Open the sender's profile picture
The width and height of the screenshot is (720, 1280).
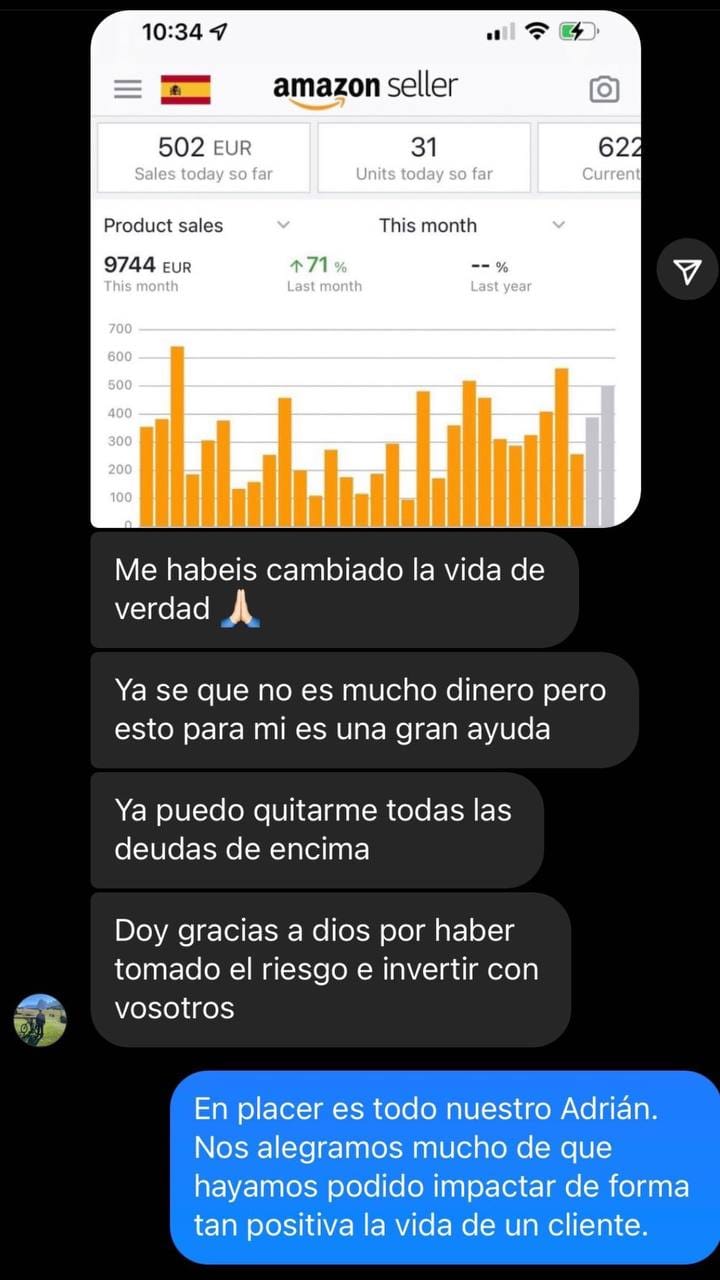point(40,1020)
